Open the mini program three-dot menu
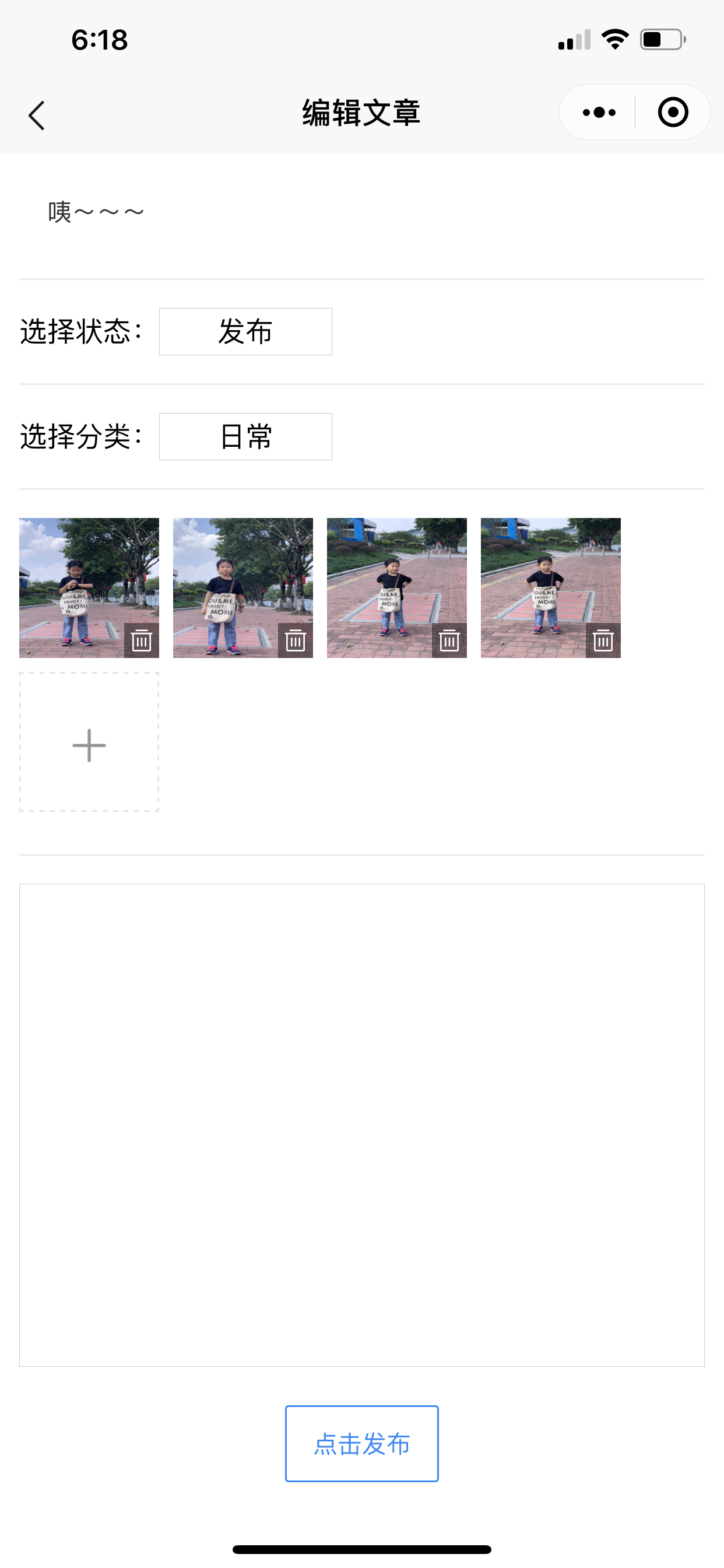Viewport: 724px width, 1568px height. pos(599,113)
